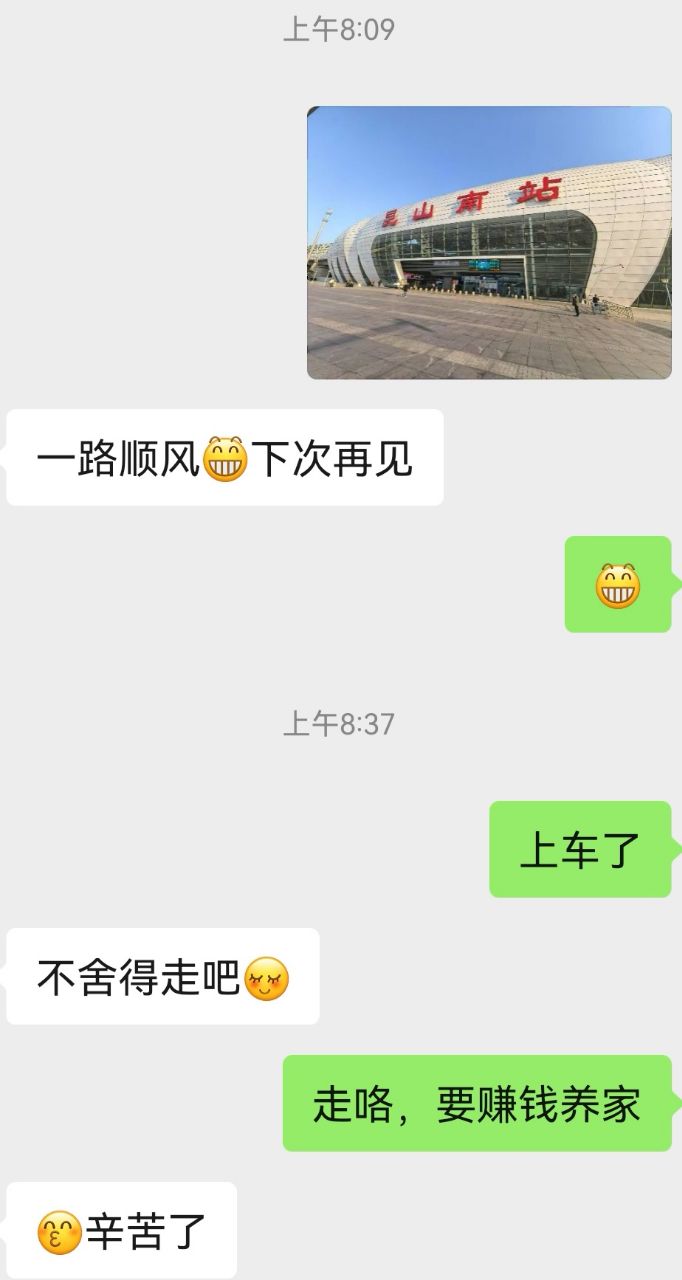The width and height of the screenshot is (682, 1280).
Task: Open the Kunshan South Station photo message
Action: coord(489,243)
